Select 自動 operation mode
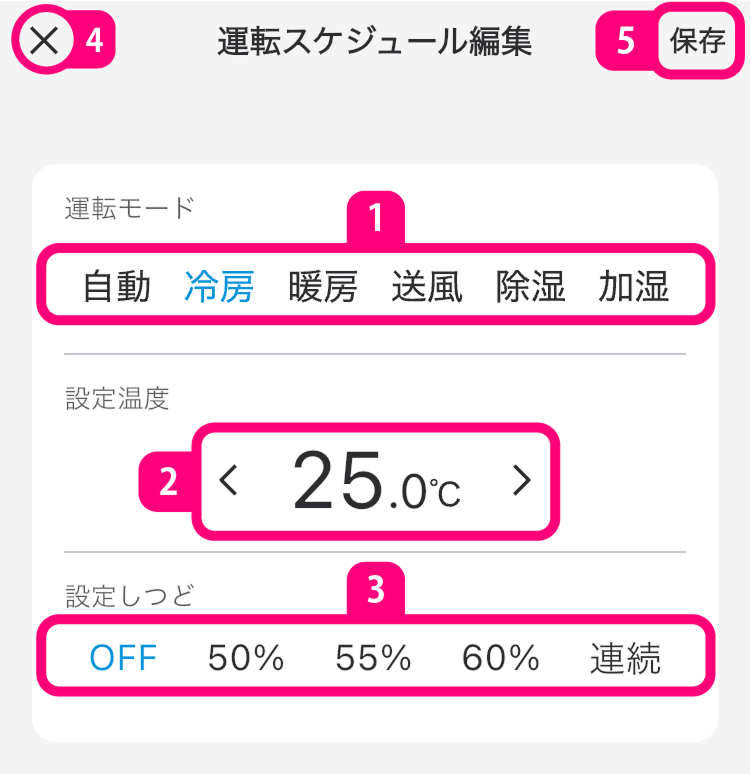This screenshot has width=750, height=774. [x=116, y=287]
